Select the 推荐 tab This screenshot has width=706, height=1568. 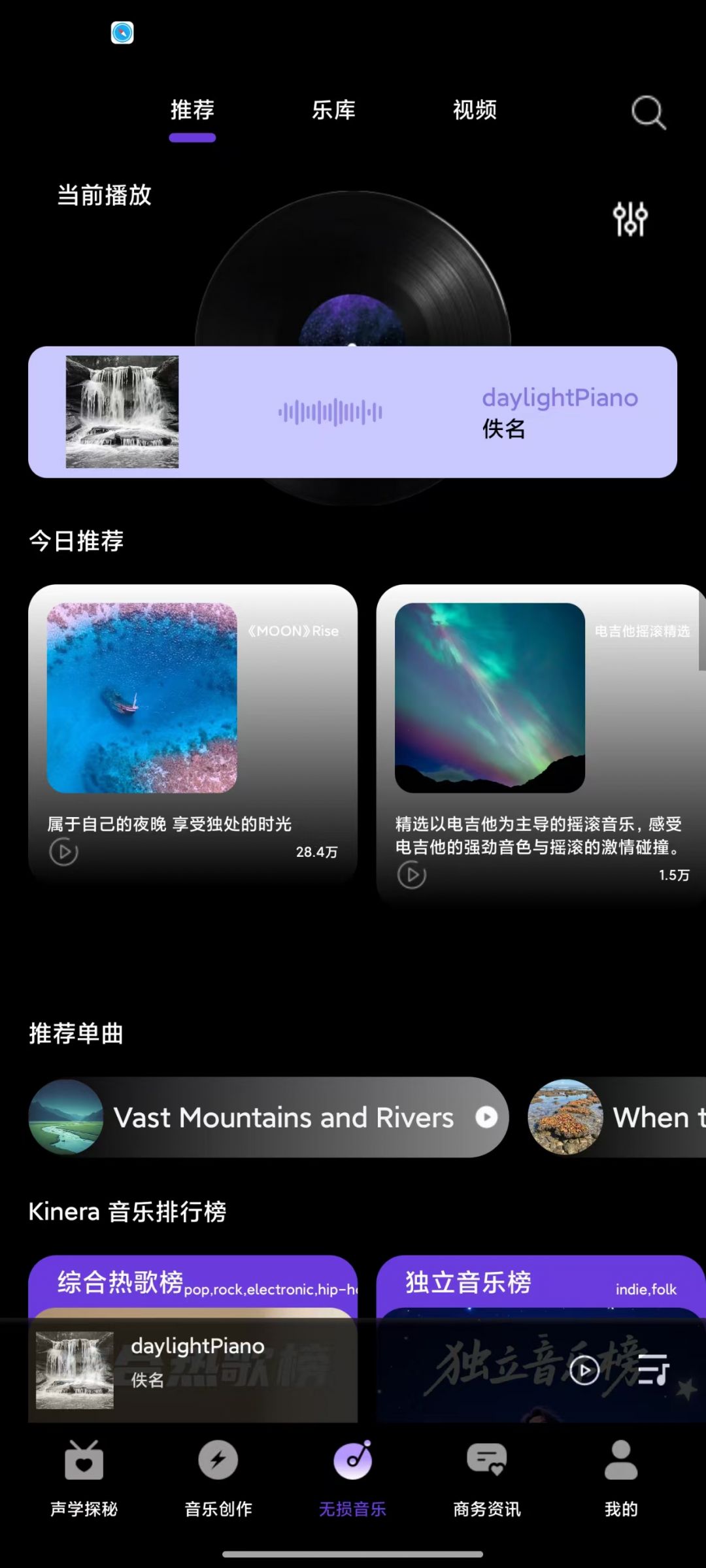(192, 110)
